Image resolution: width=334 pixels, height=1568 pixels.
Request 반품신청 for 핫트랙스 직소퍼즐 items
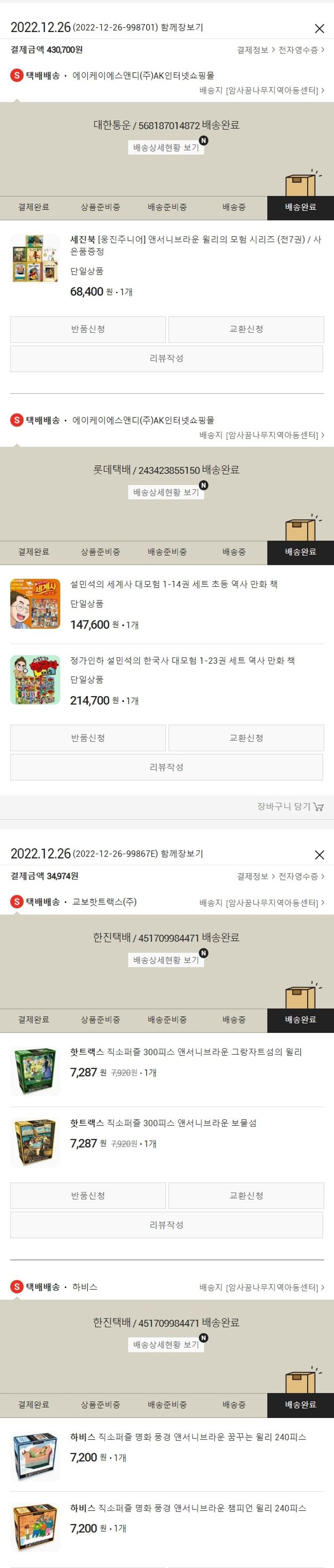pos(88,1196)
